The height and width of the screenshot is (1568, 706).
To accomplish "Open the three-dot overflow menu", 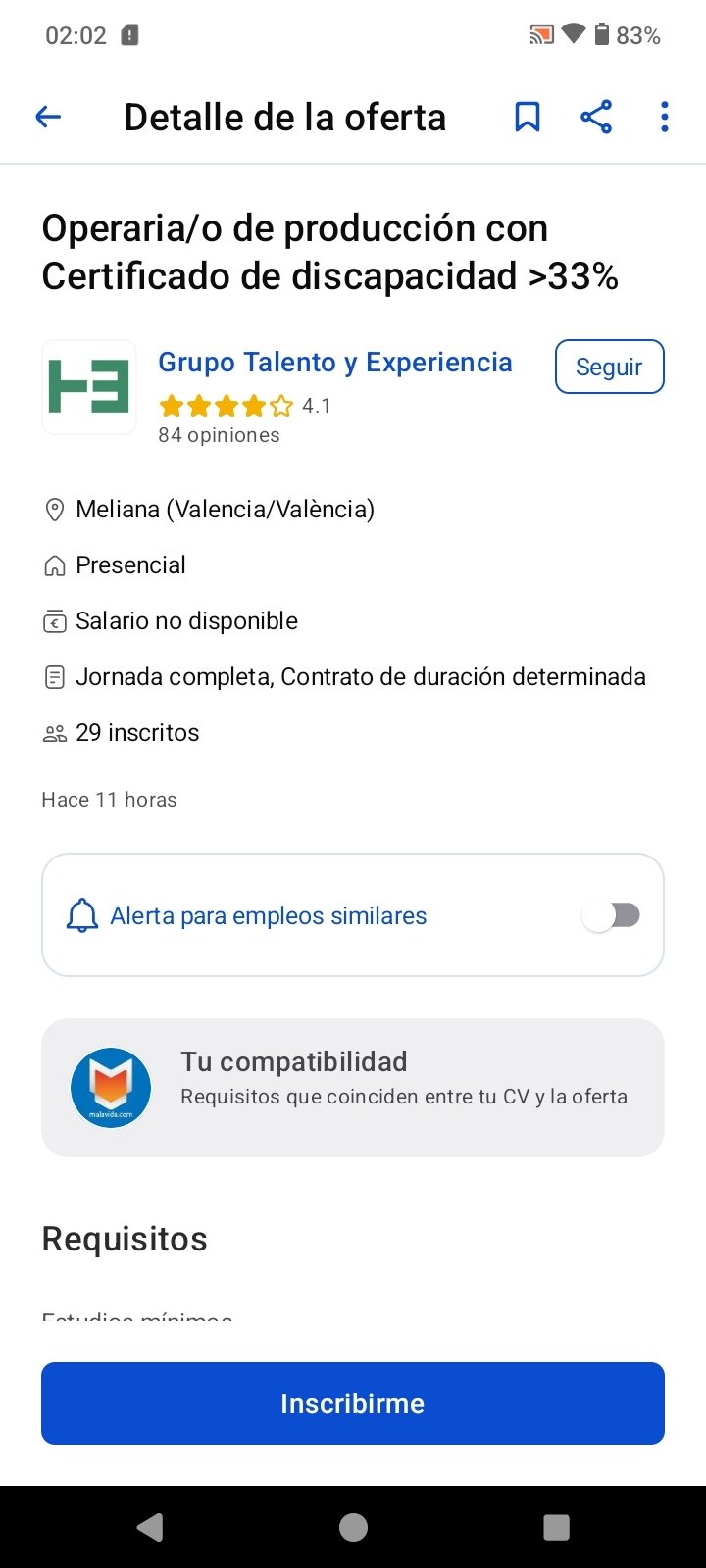I will [x=665, y=118].
